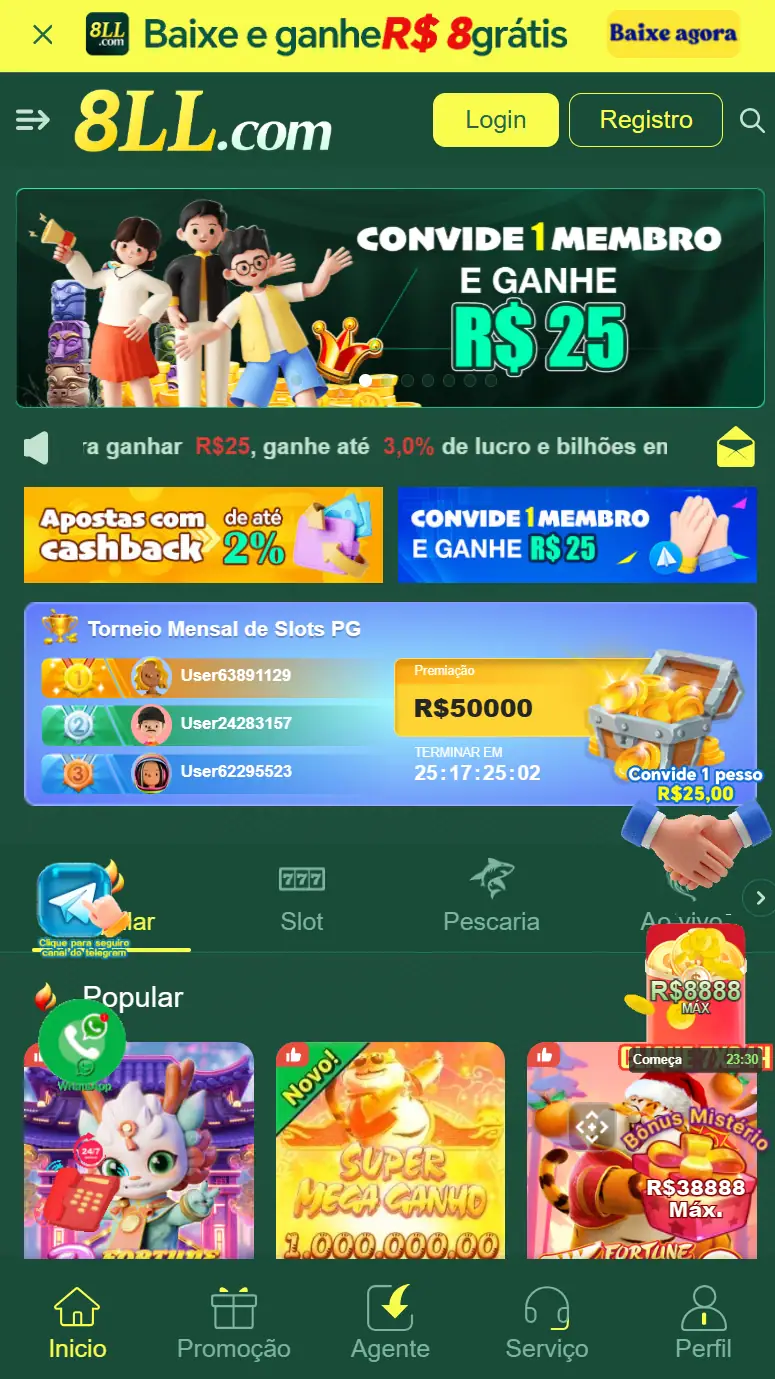The image size is (775, 1379).
Task: Open the WhatsApp floating contact button
Action: pos(82,1042)
